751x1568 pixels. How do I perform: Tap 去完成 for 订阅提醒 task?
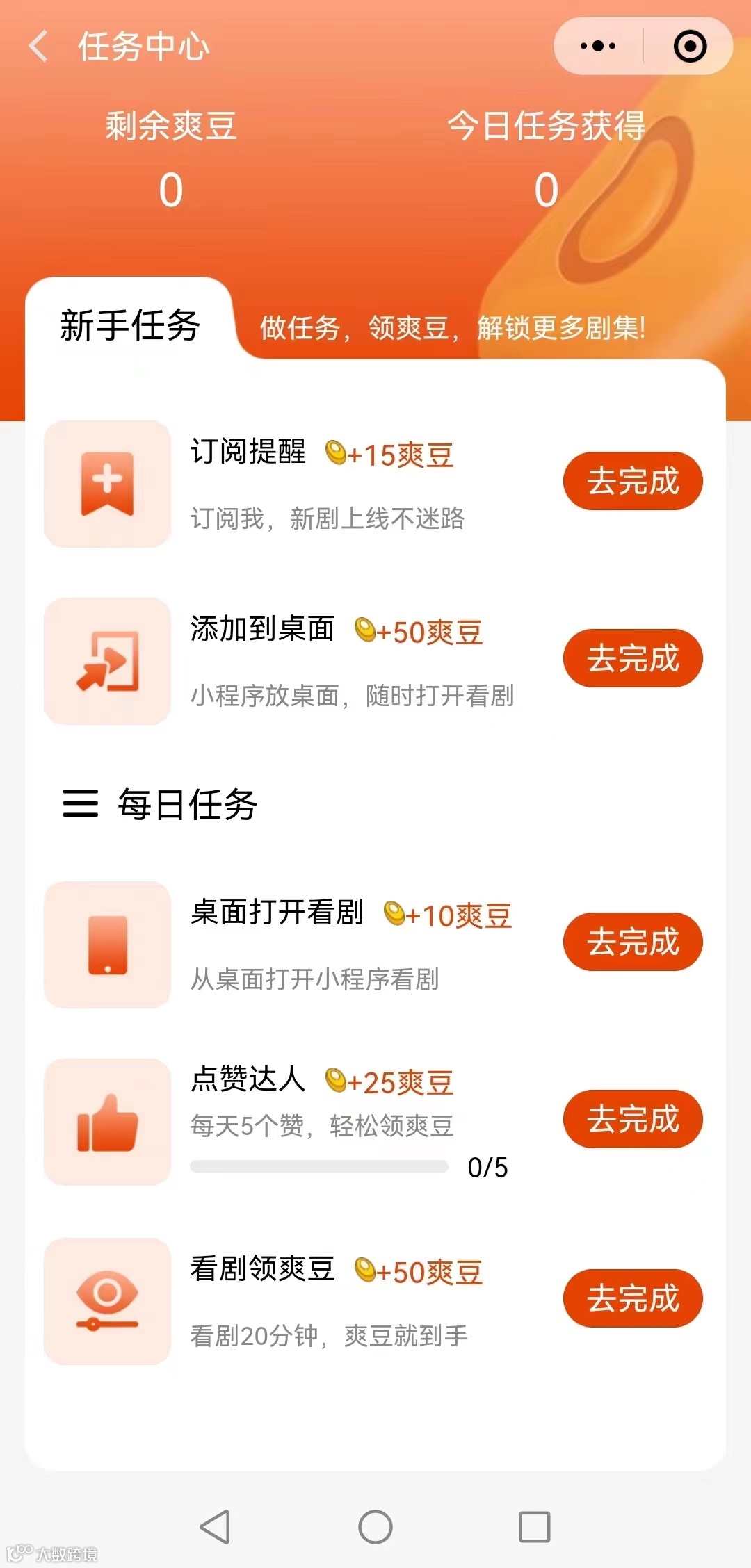point(632,481)
